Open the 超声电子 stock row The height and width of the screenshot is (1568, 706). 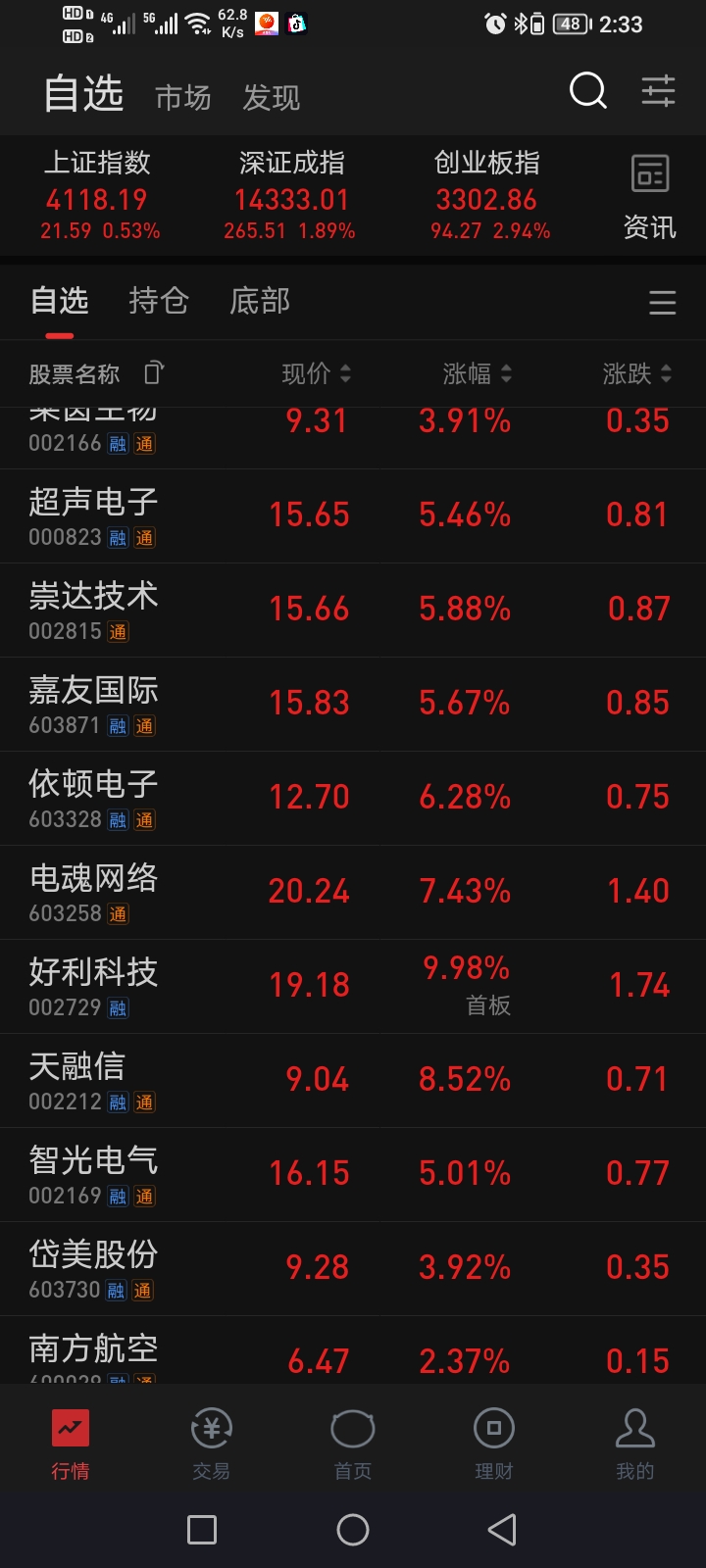[x=353, y=515]
